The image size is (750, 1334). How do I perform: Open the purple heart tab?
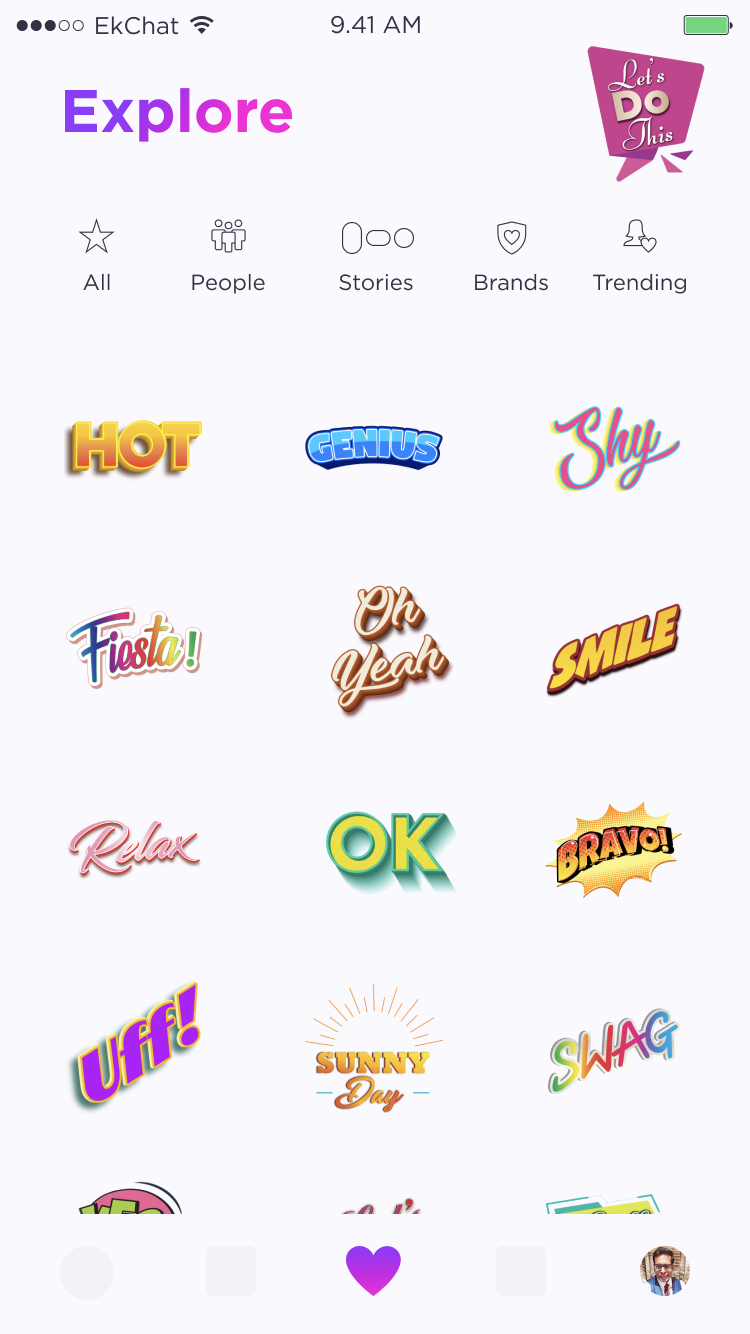373,1271
